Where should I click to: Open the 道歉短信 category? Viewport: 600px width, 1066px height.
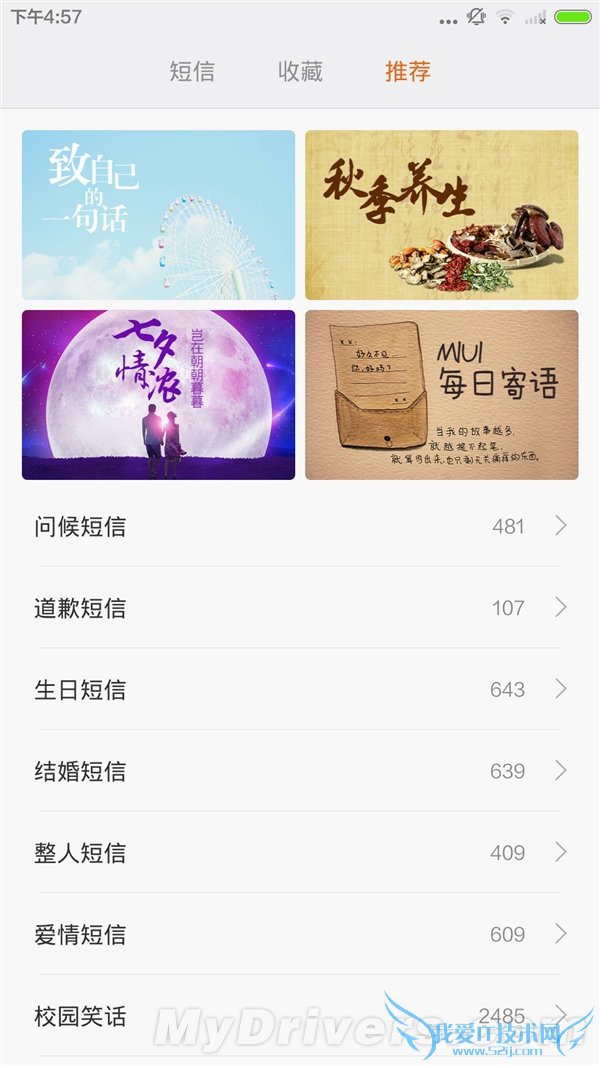(300, 608)
